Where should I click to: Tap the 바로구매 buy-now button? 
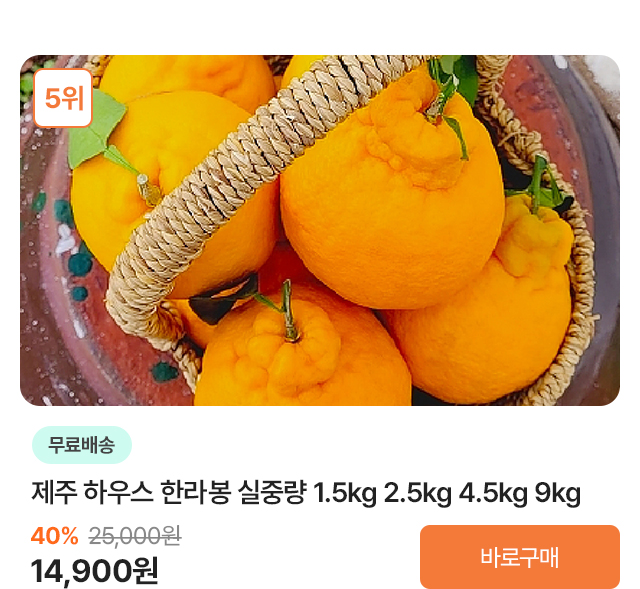tap(520, 557)
